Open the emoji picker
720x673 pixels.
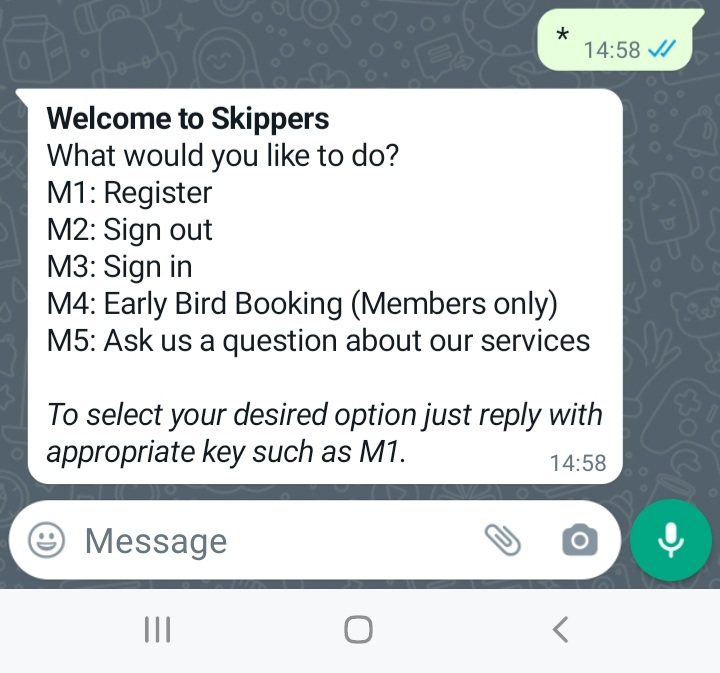[45, 541]
